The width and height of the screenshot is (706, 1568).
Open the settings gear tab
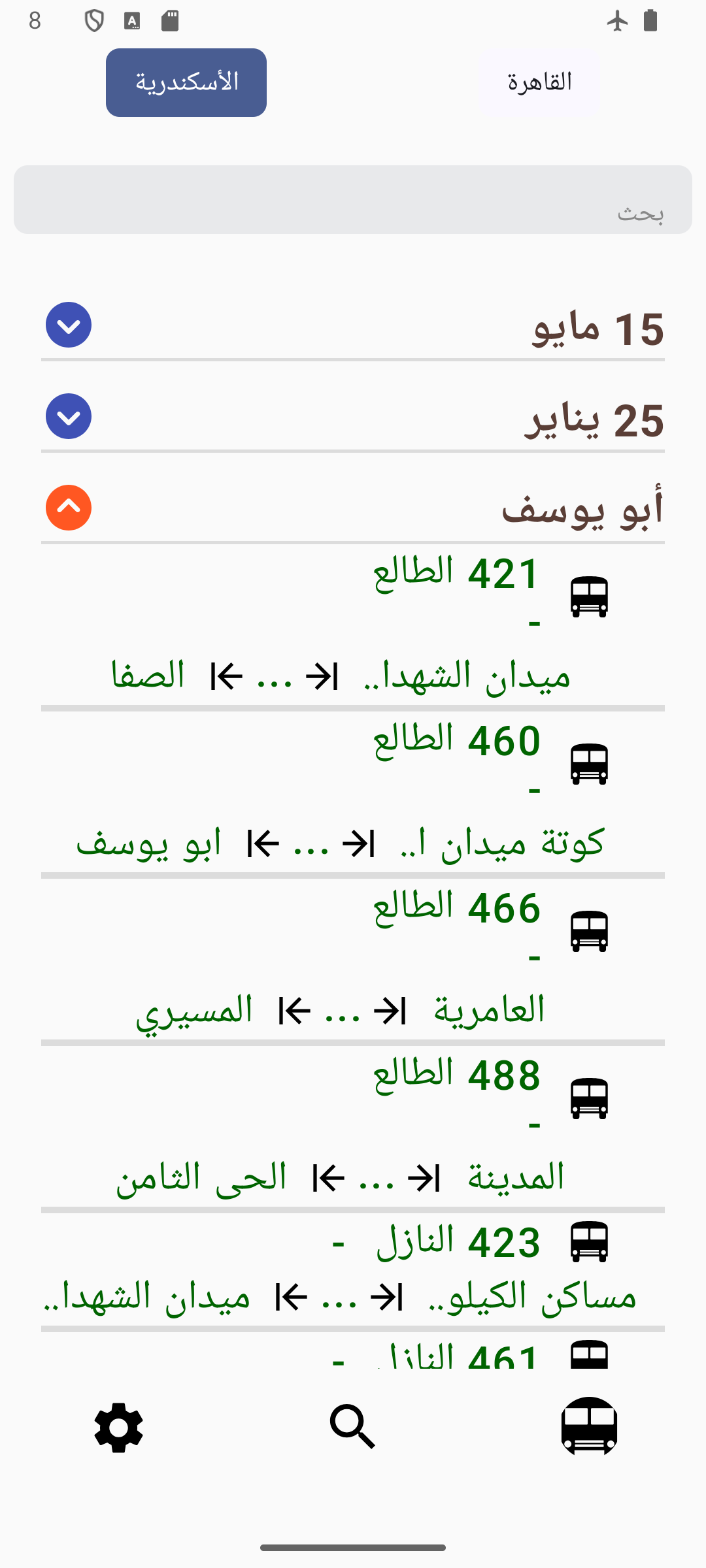[118, 1428]
